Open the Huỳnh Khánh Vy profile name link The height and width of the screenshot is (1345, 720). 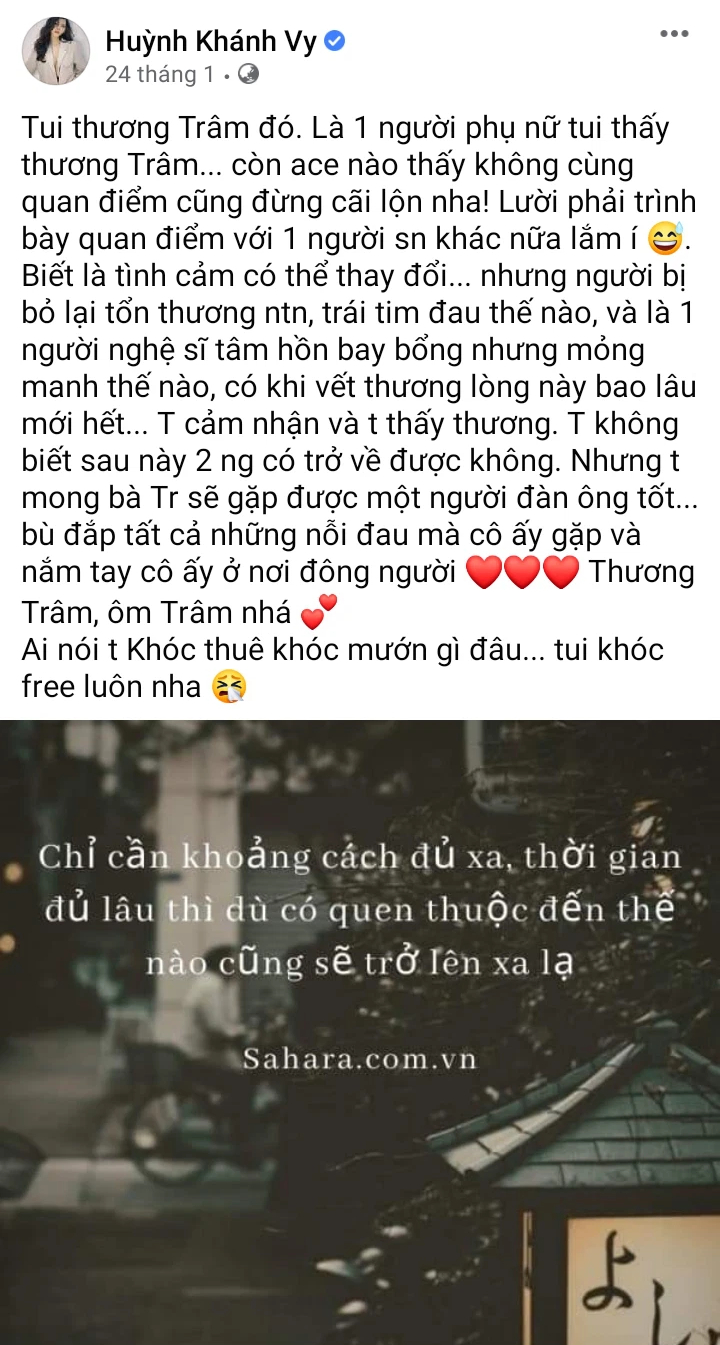coord(211,41)
